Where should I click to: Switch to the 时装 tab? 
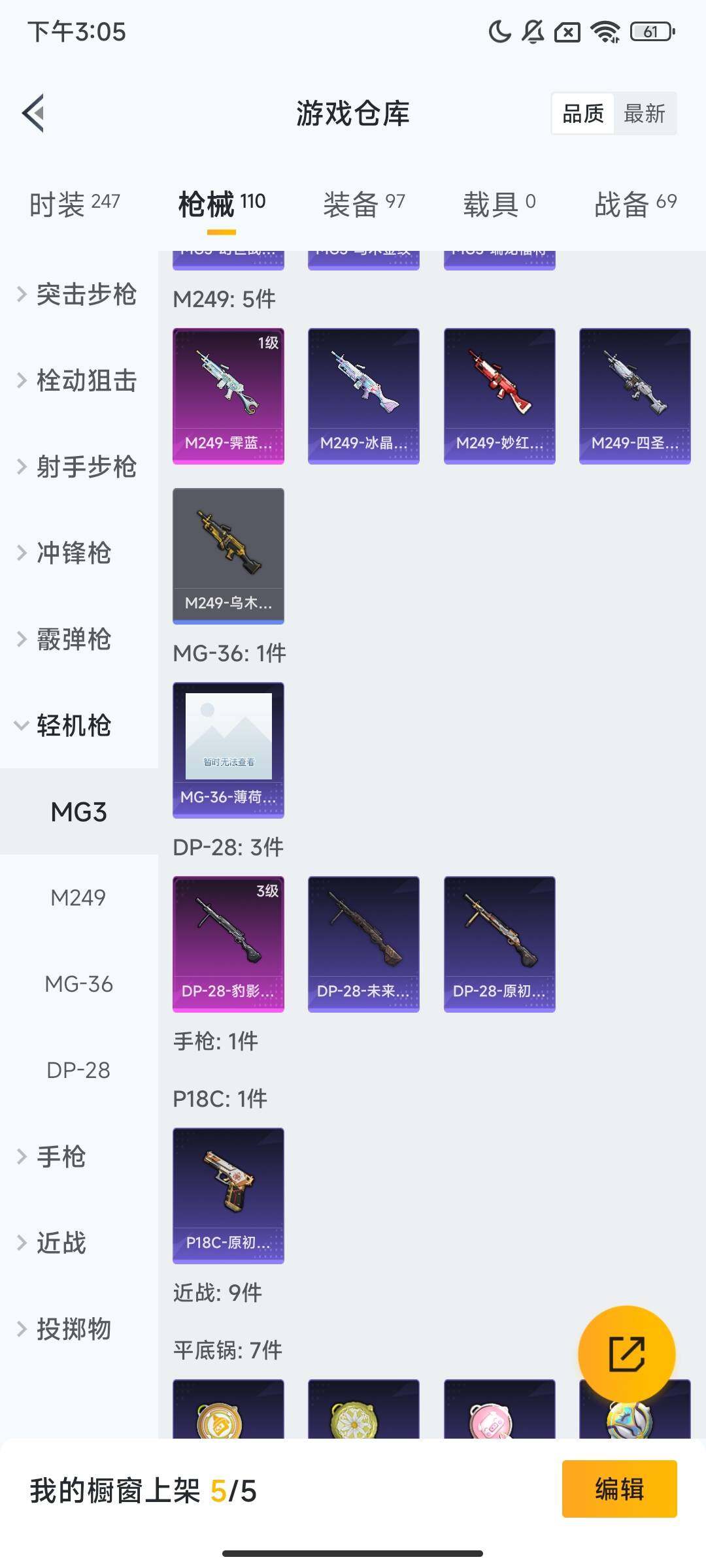tap(75, 204)
